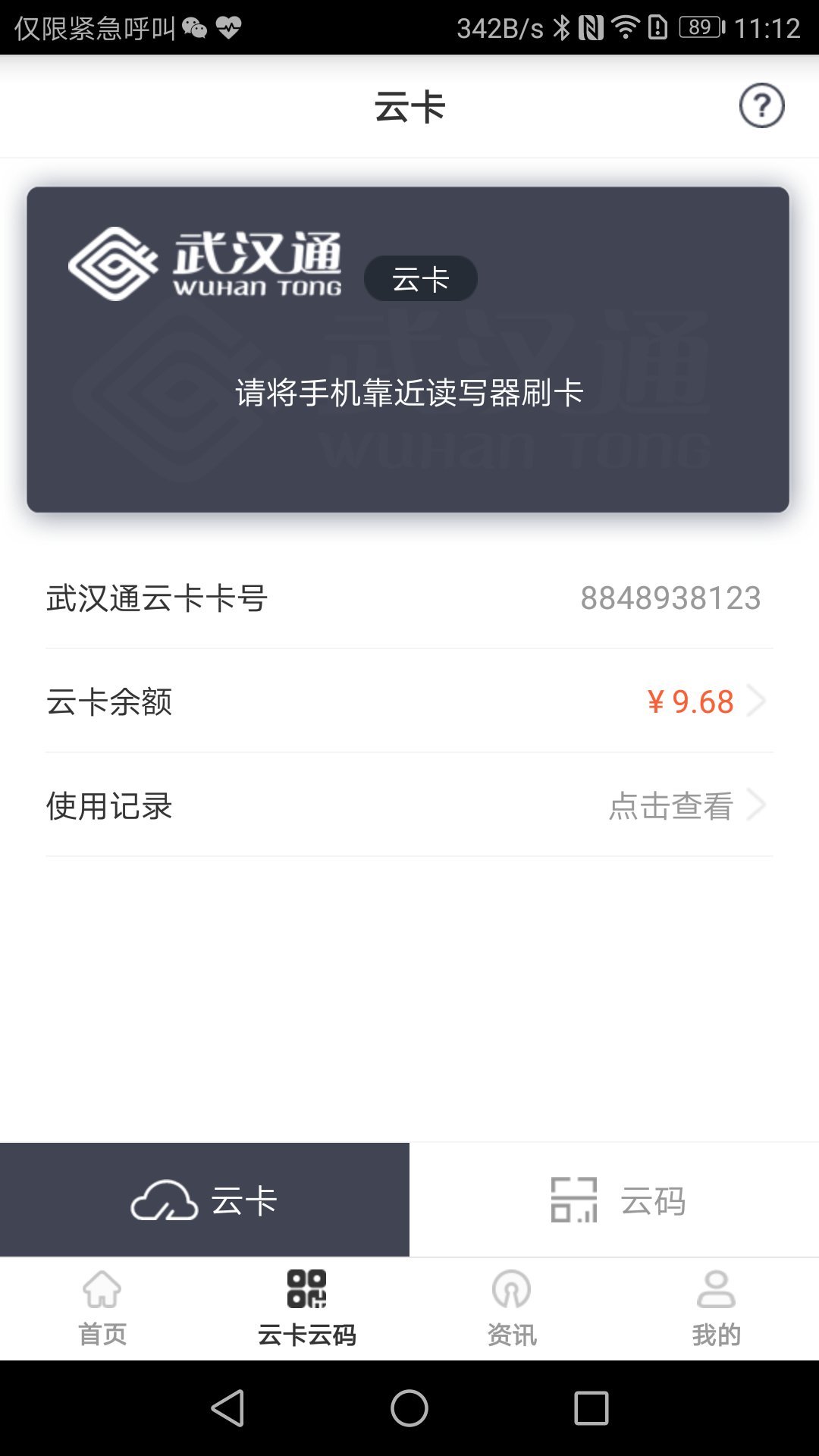This screenshot has height=1456, width=819.
Task: Open the help question mark icon
Action: 763,106
